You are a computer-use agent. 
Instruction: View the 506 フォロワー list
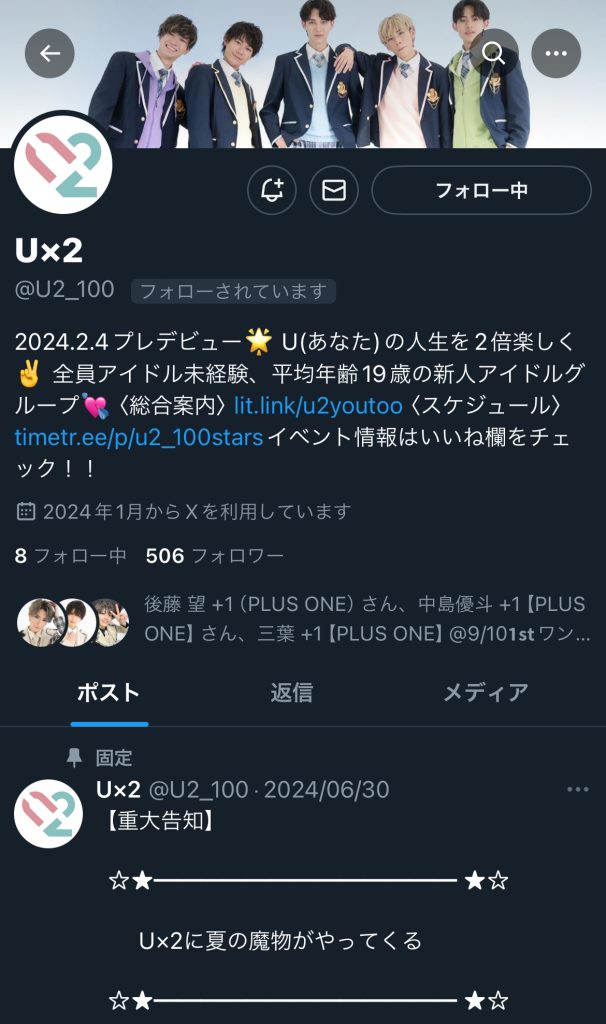[x=214, y=556]
